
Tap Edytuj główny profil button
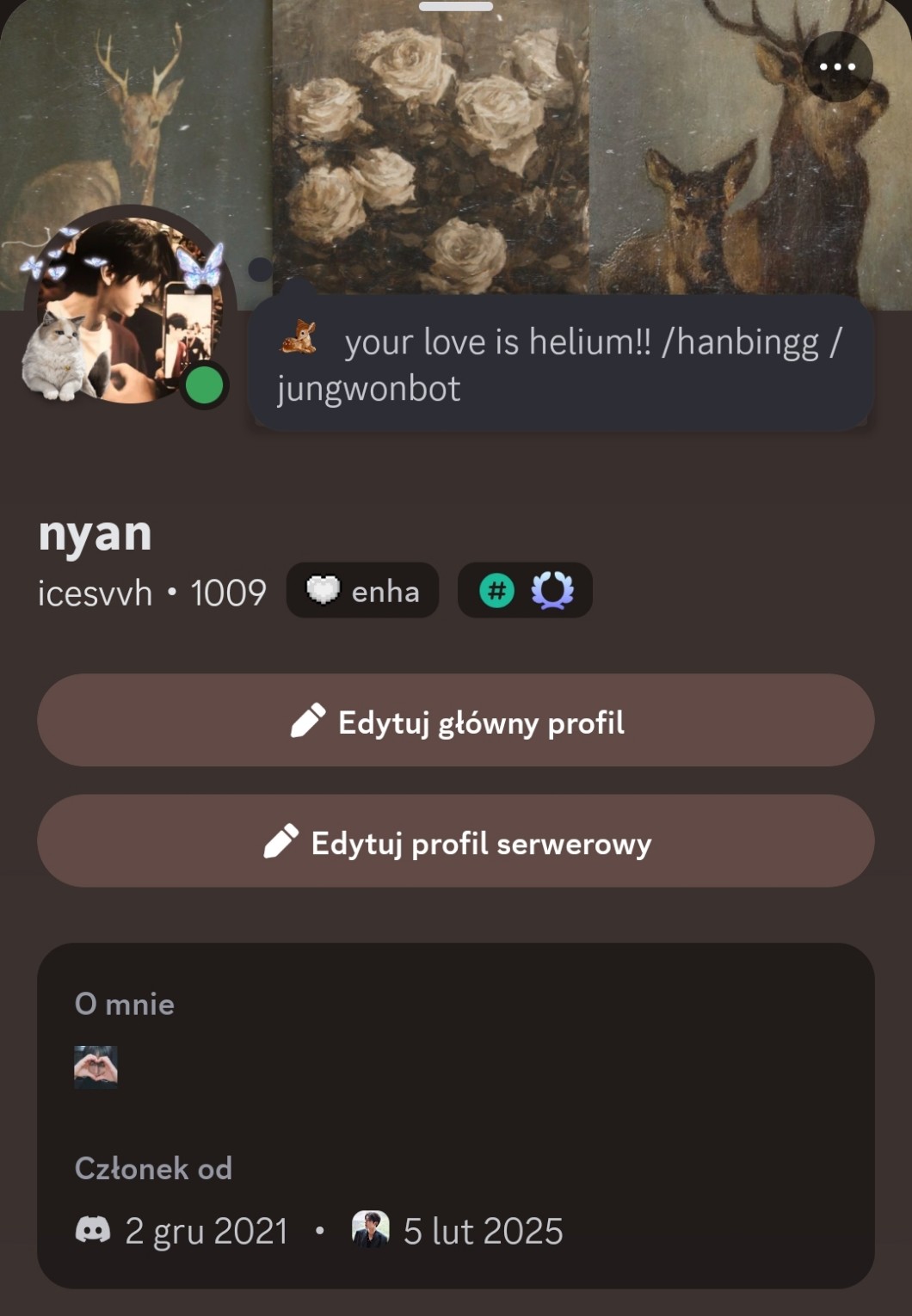coord(456,721)
